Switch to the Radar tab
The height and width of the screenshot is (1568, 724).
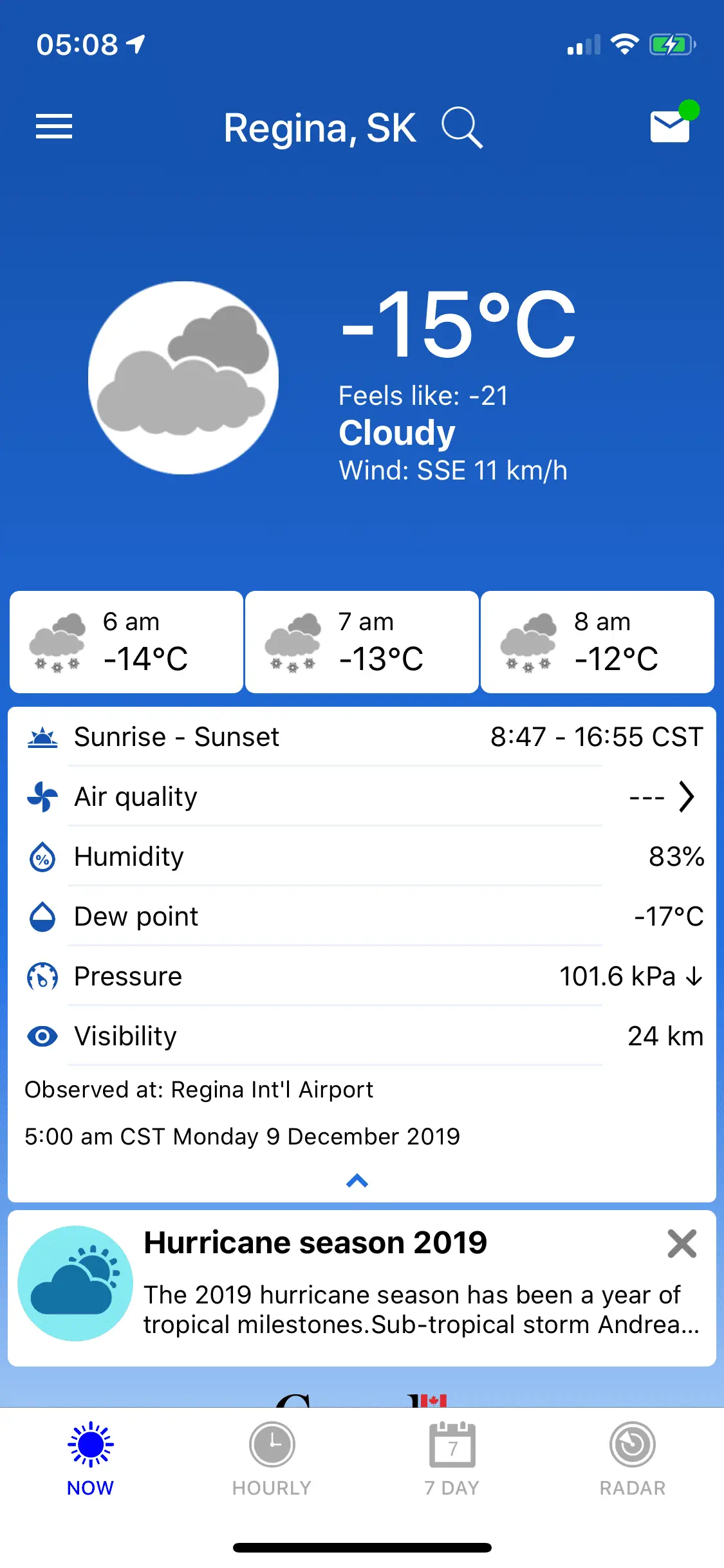pos(633,1459)
